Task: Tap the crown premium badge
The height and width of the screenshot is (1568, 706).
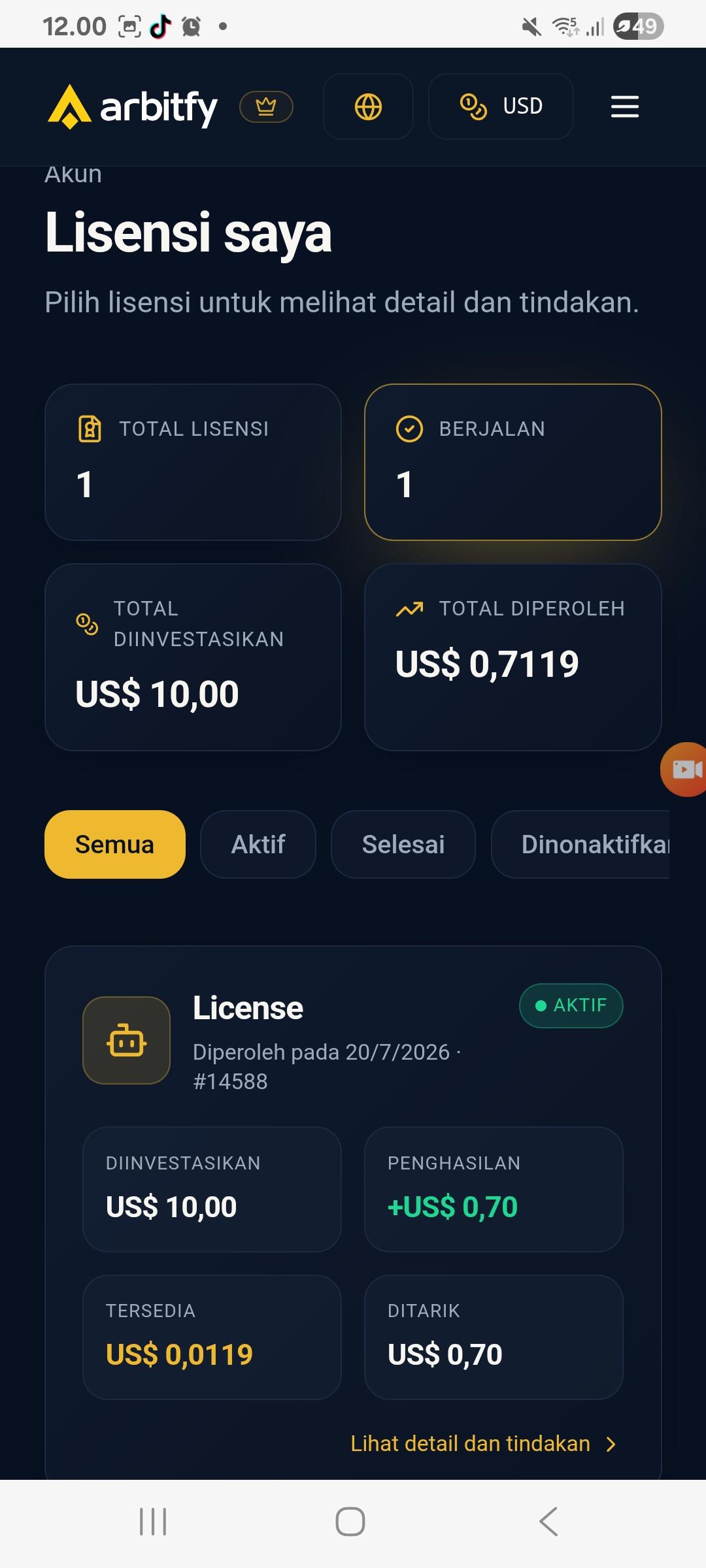Action: (266, 106)
